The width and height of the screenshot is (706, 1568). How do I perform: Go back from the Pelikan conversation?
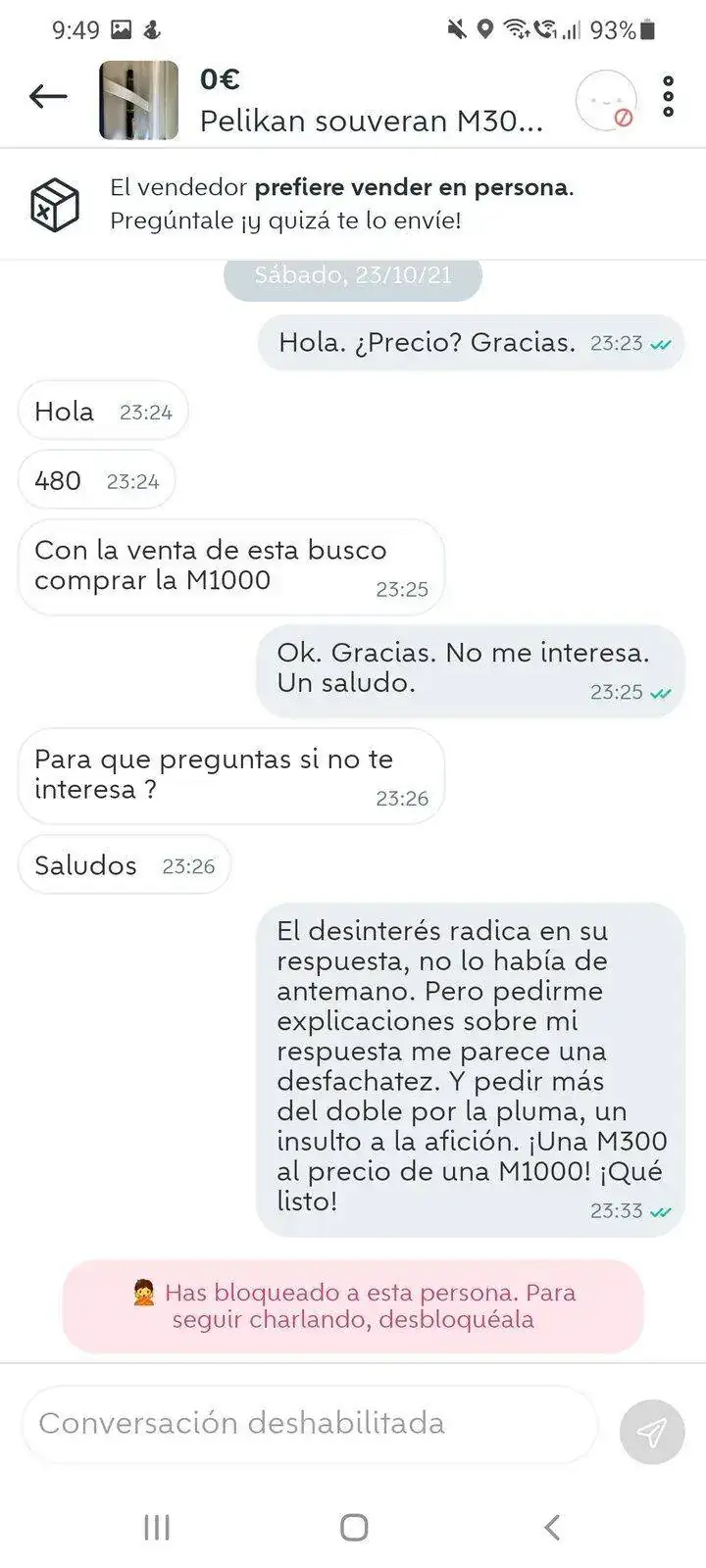point(48,96)
